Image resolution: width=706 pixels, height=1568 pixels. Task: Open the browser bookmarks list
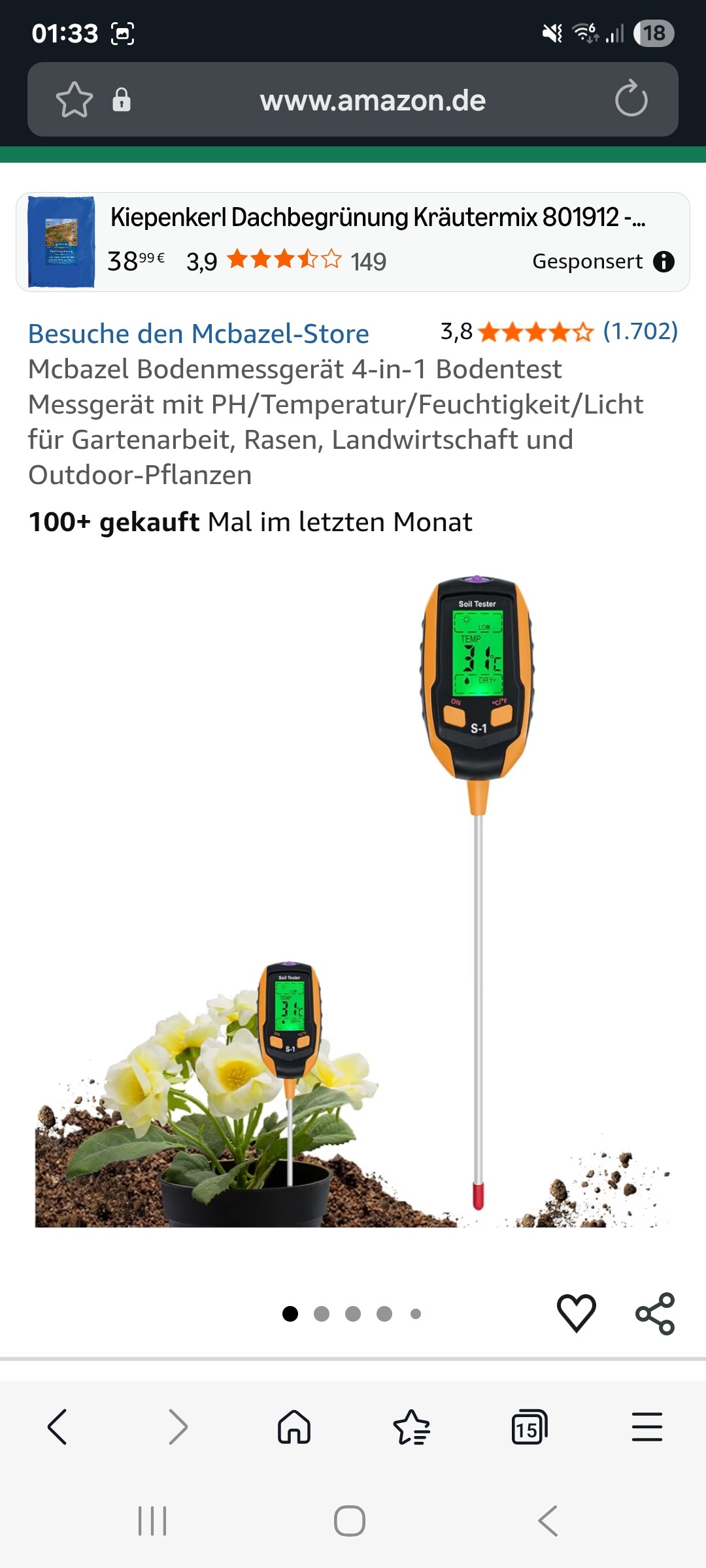pos(411,1427)
